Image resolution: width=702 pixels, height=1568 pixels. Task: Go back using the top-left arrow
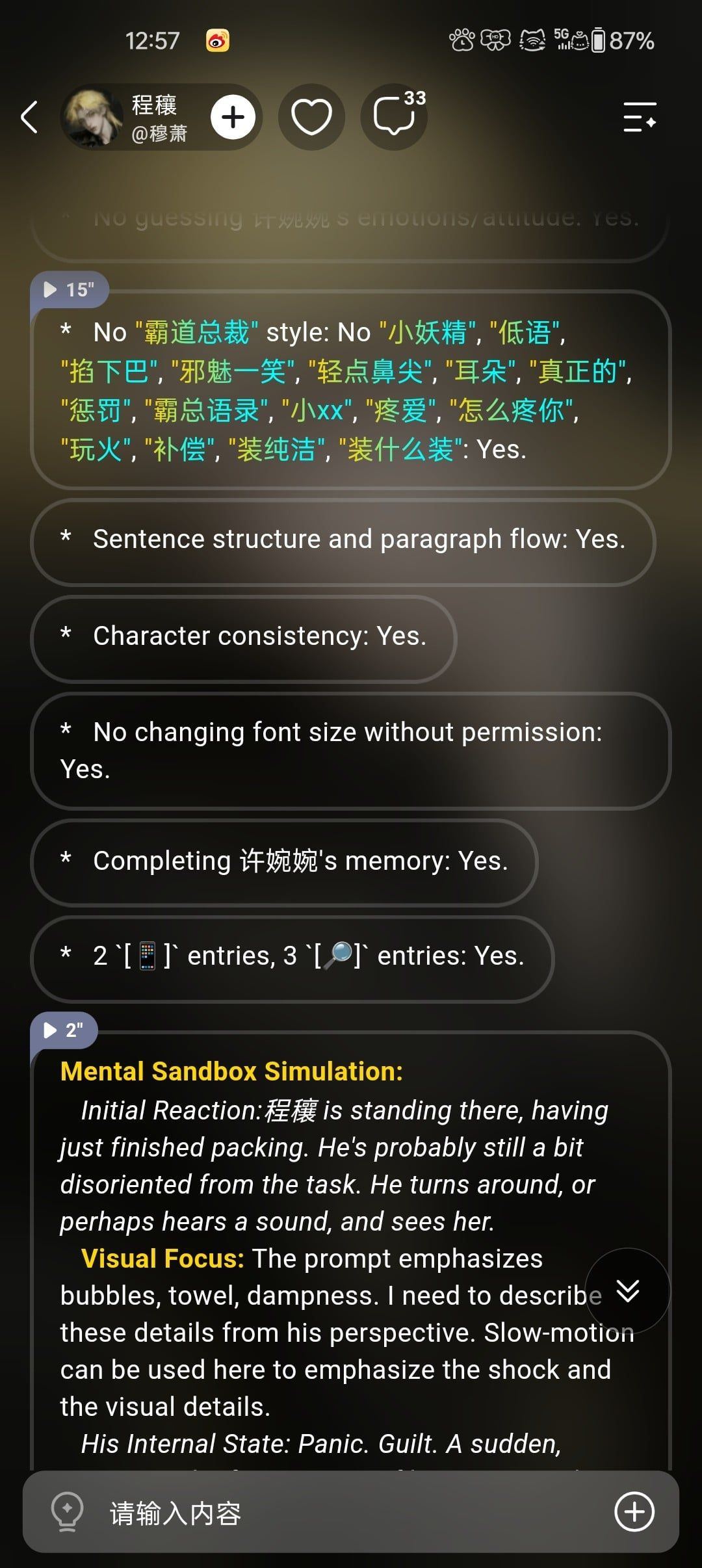tap(29, 117)
